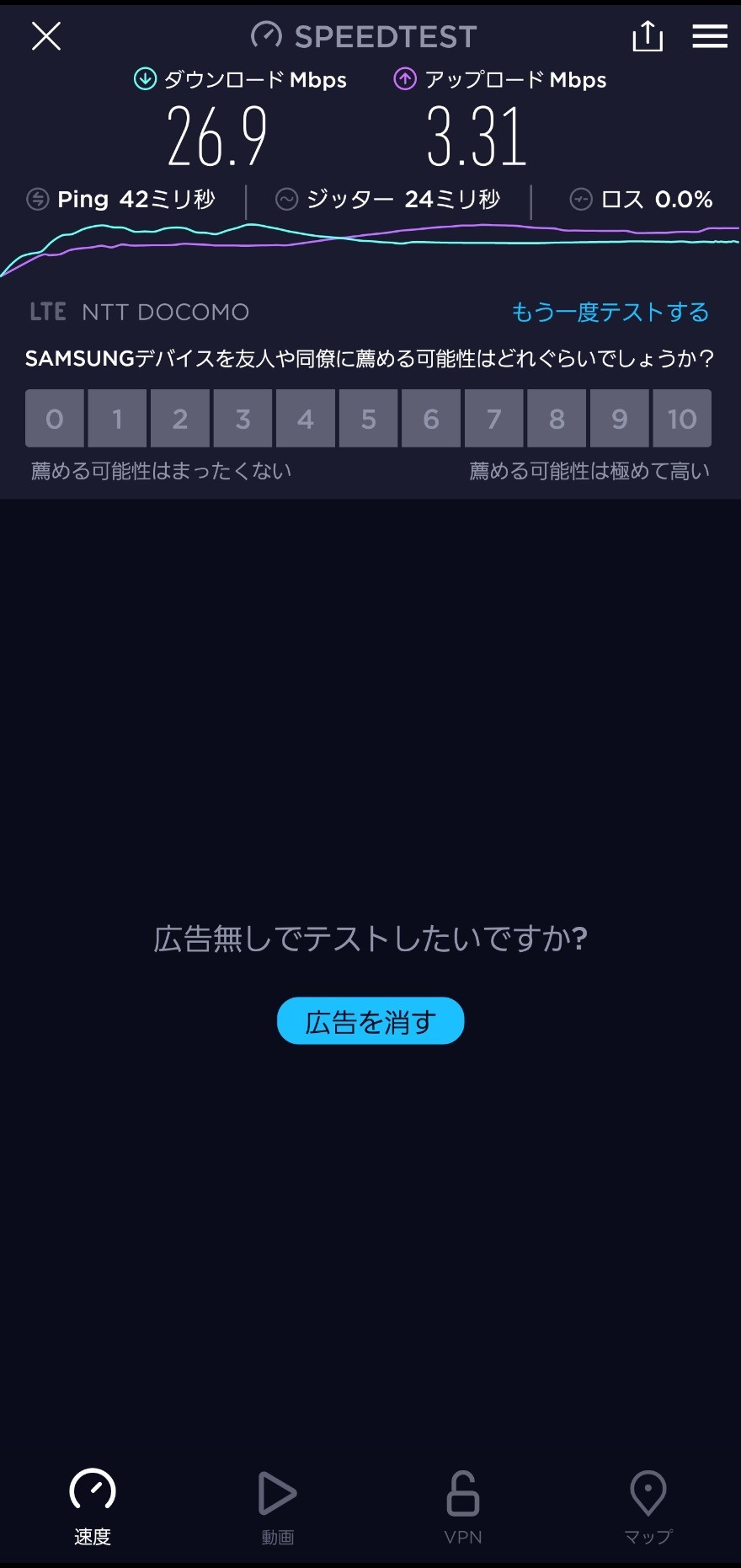Pick rating 6 in the survey

click(x=431, y=418)
